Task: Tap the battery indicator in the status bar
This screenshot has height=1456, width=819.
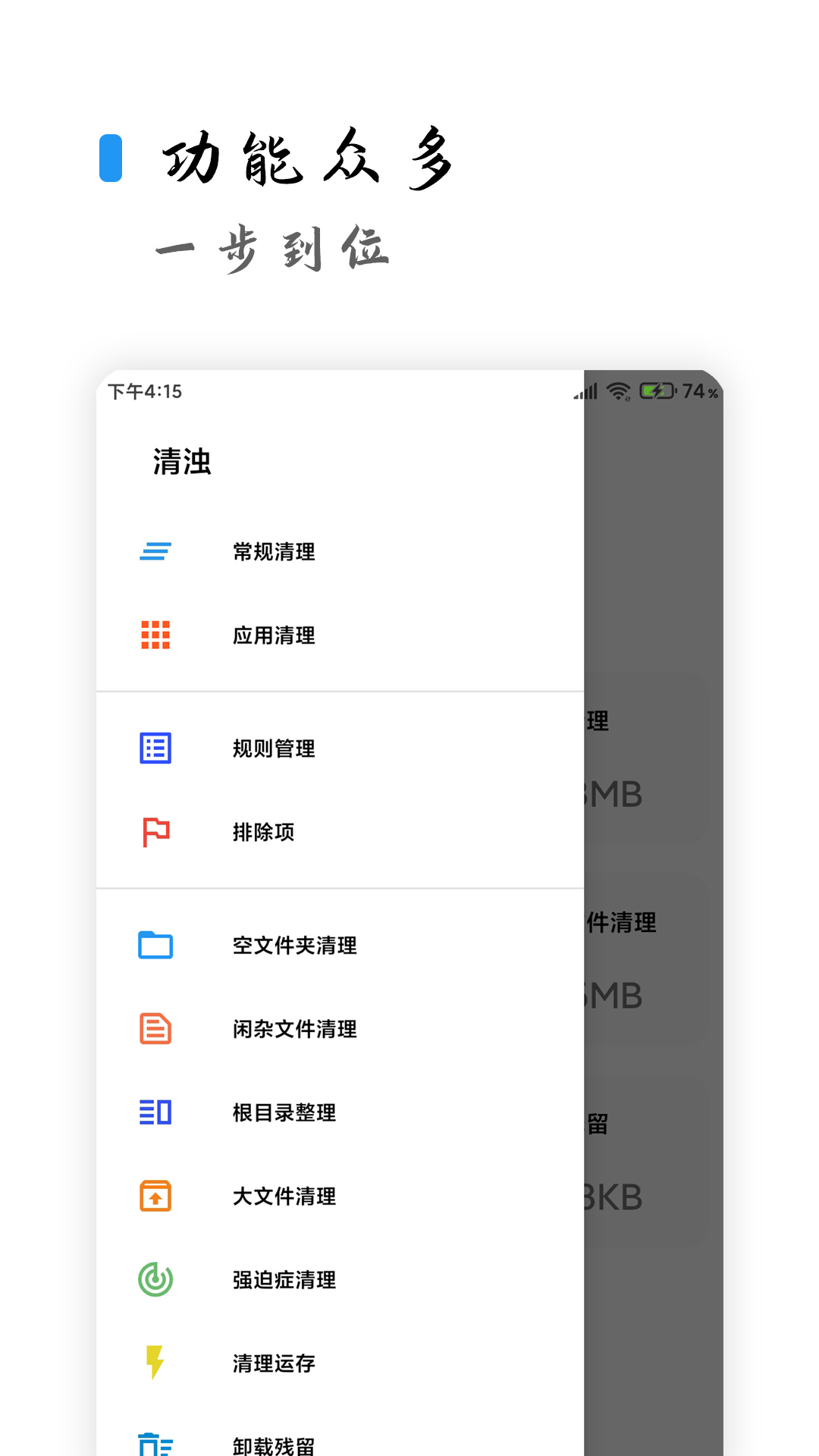Action: click(657, 391)
